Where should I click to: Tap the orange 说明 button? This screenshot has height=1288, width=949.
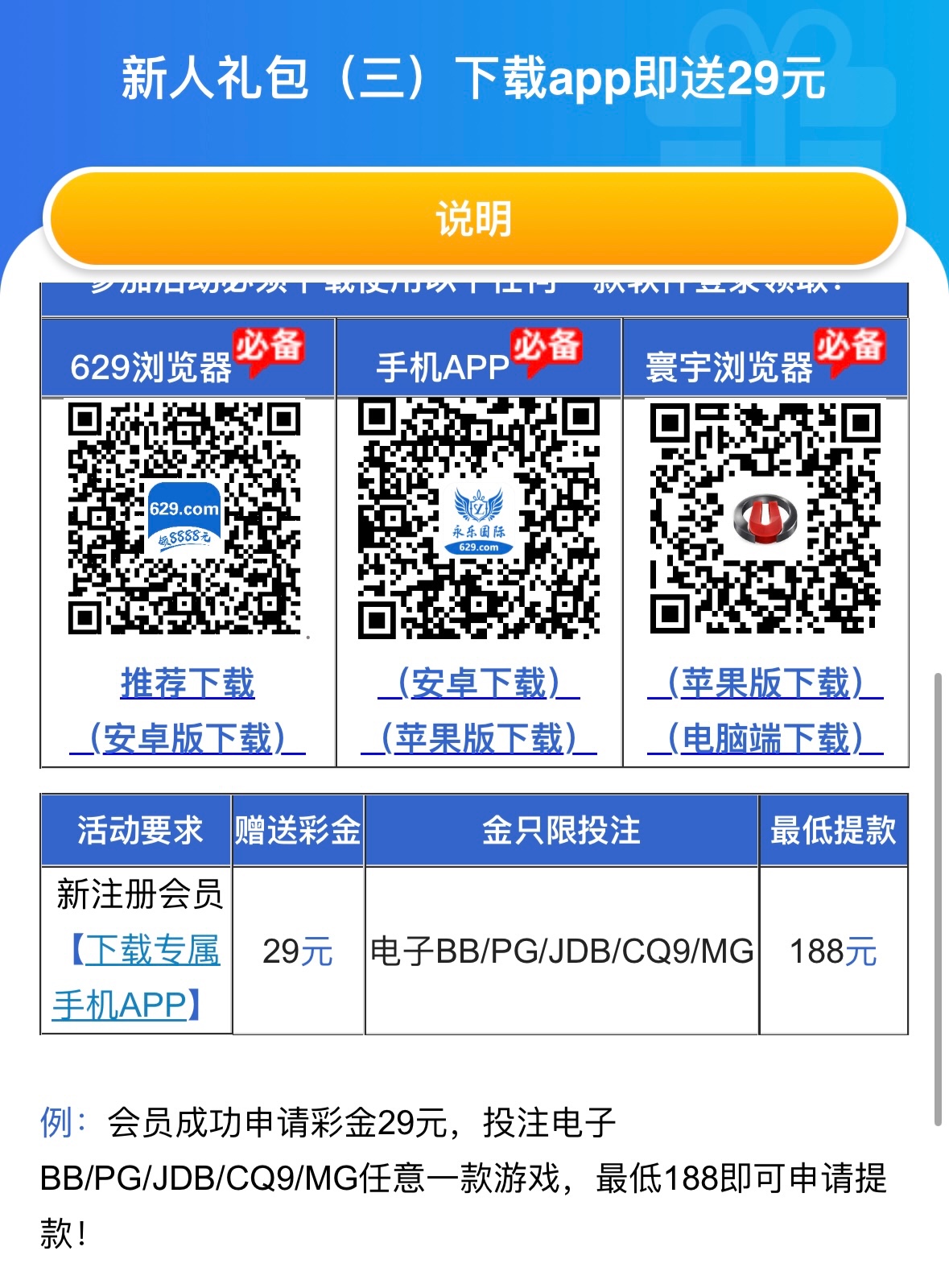(474, 219)
